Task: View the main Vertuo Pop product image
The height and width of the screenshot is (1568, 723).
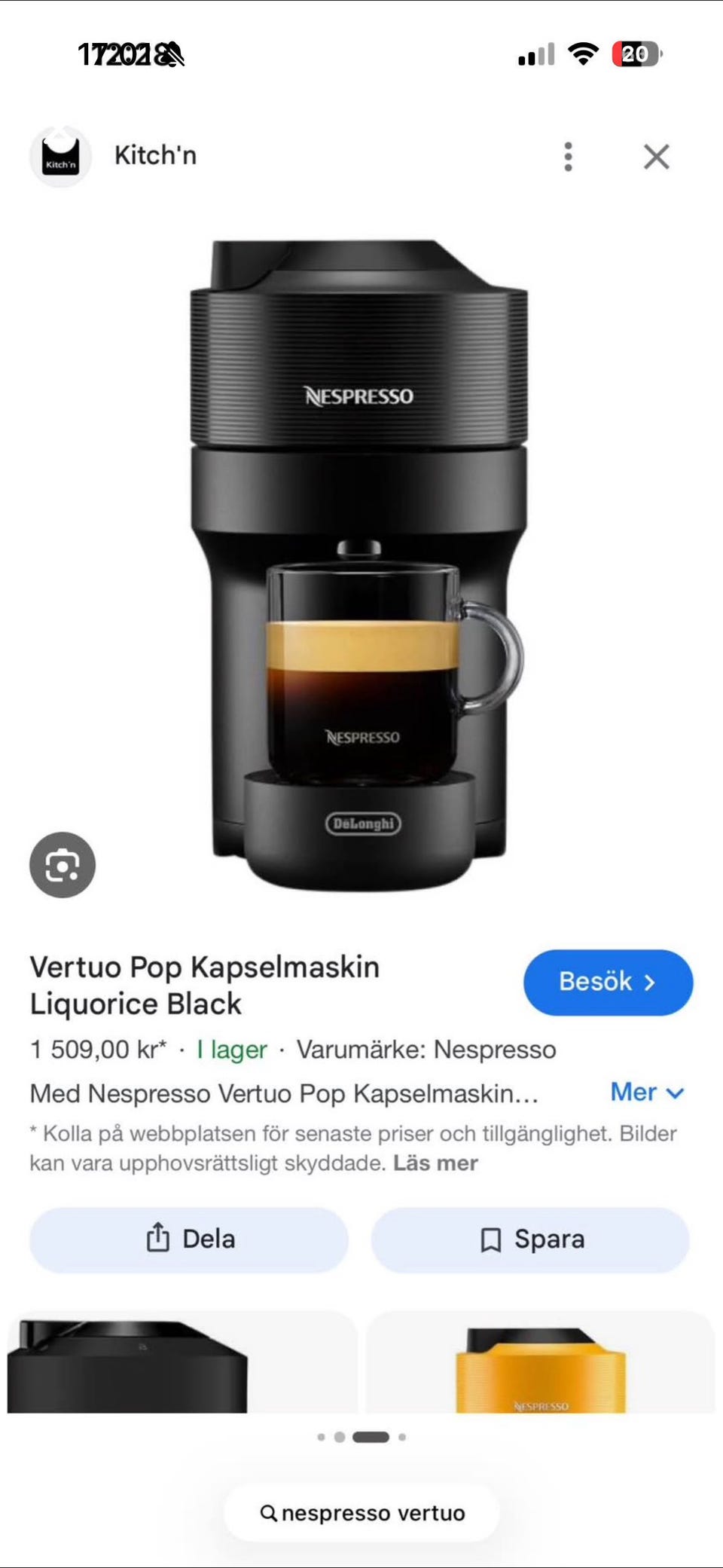Action: [359, 565]
